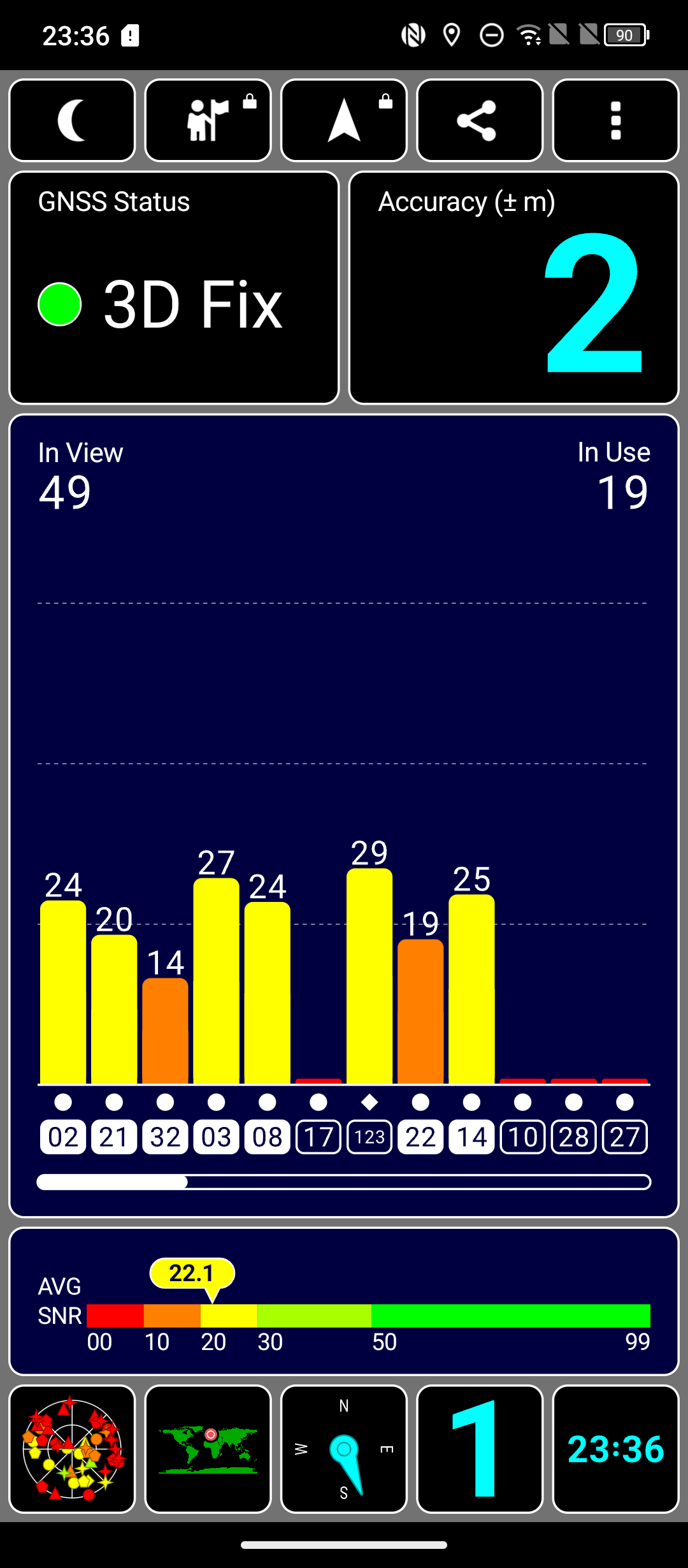688x1568 pixels.
Task: Open the Accuracy (± m) card
Action: click(x=514, y=287)
